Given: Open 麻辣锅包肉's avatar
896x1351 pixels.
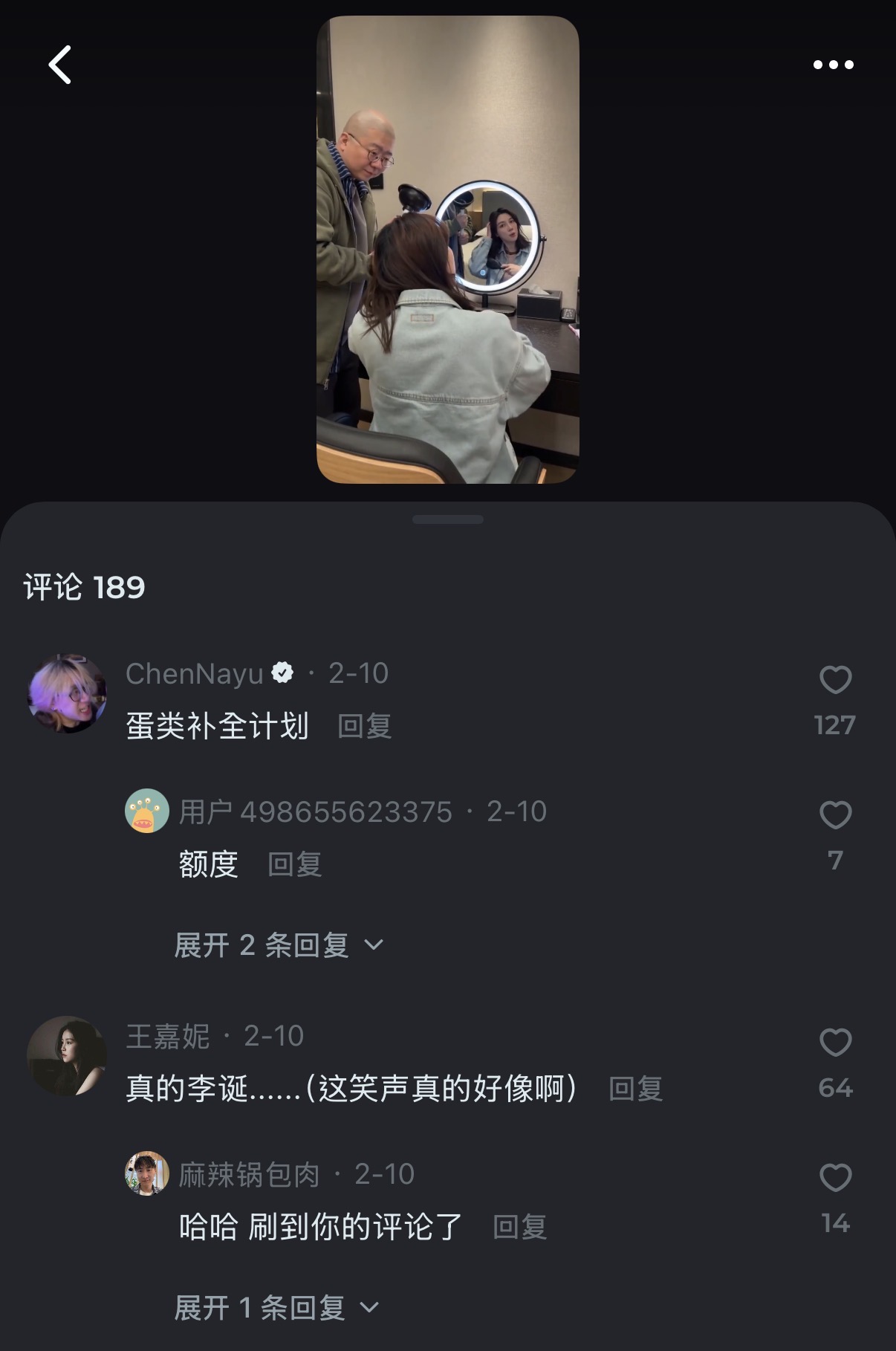Looking at the screenshot, I should coord(147,1173).
